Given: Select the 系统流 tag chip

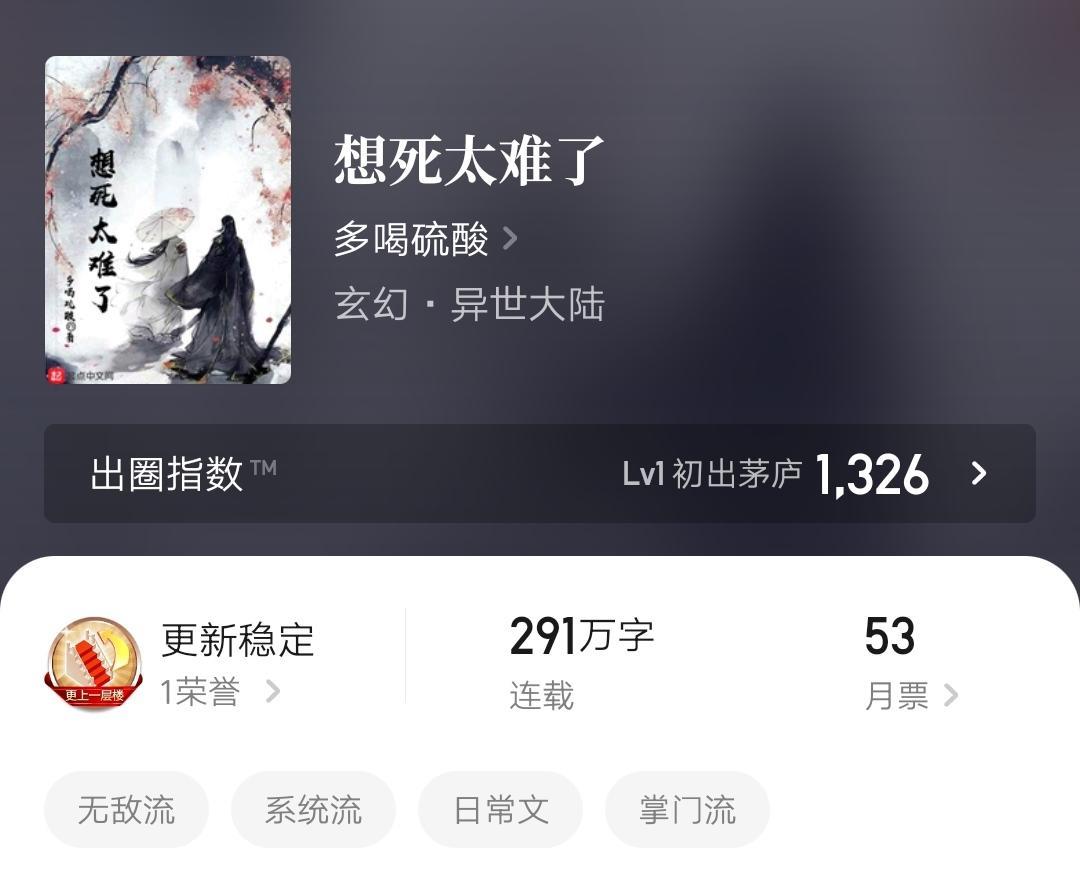Looking at the screenshot, I should tap(313, 810).
